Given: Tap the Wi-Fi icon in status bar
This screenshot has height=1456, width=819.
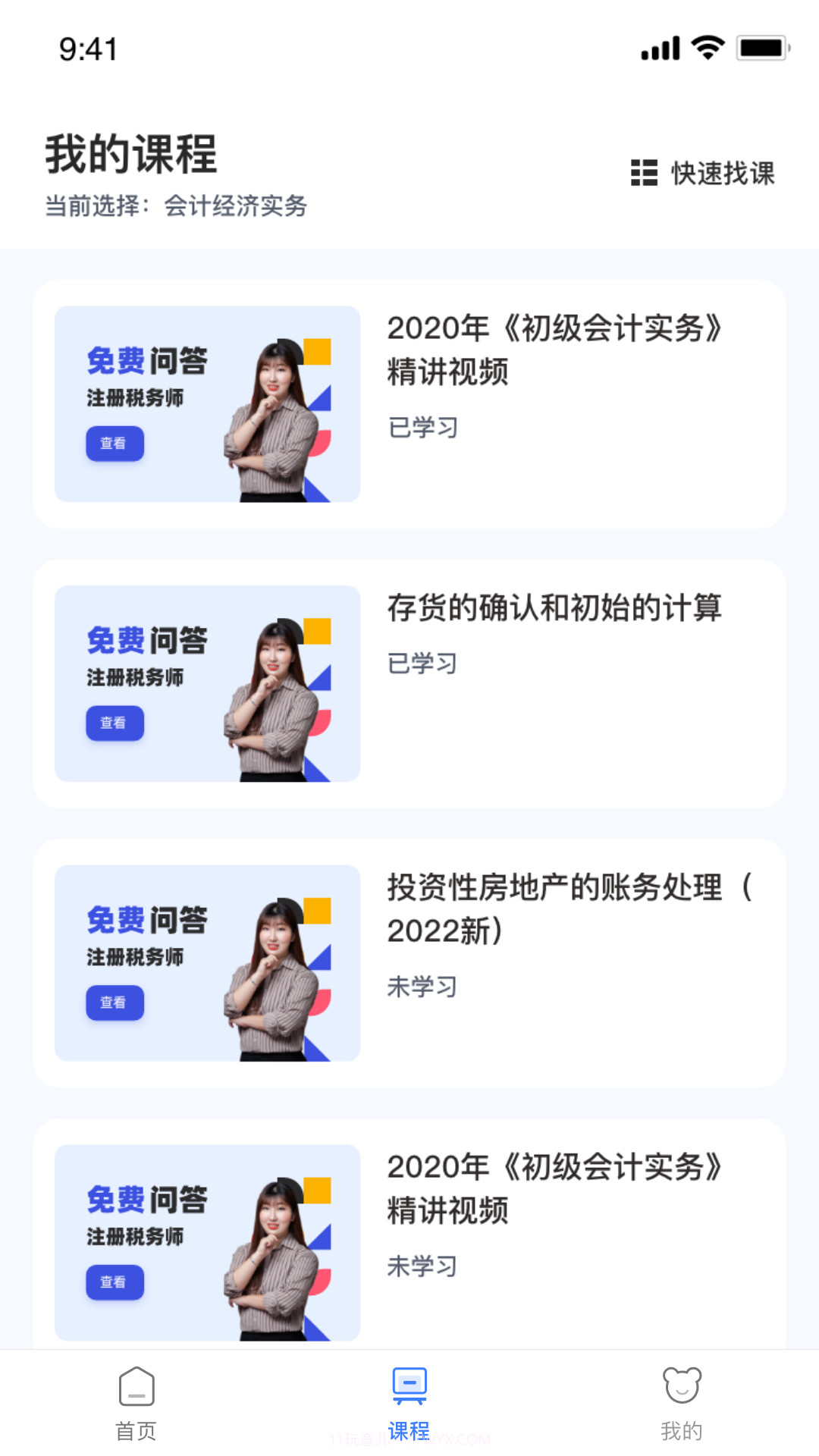Looking at the screenshot, I should click(707, 47).
